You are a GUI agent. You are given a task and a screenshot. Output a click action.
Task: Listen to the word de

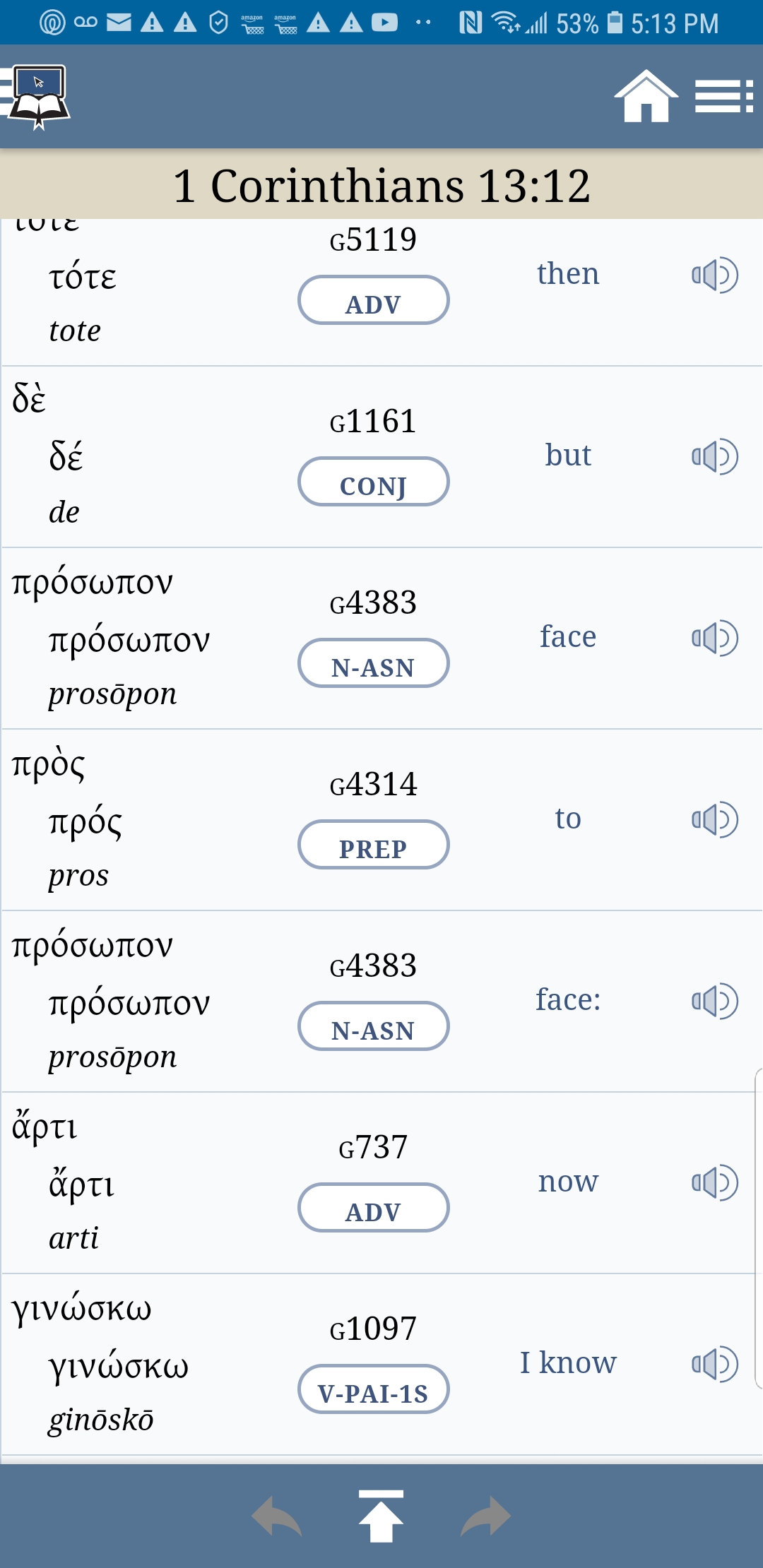714,457
